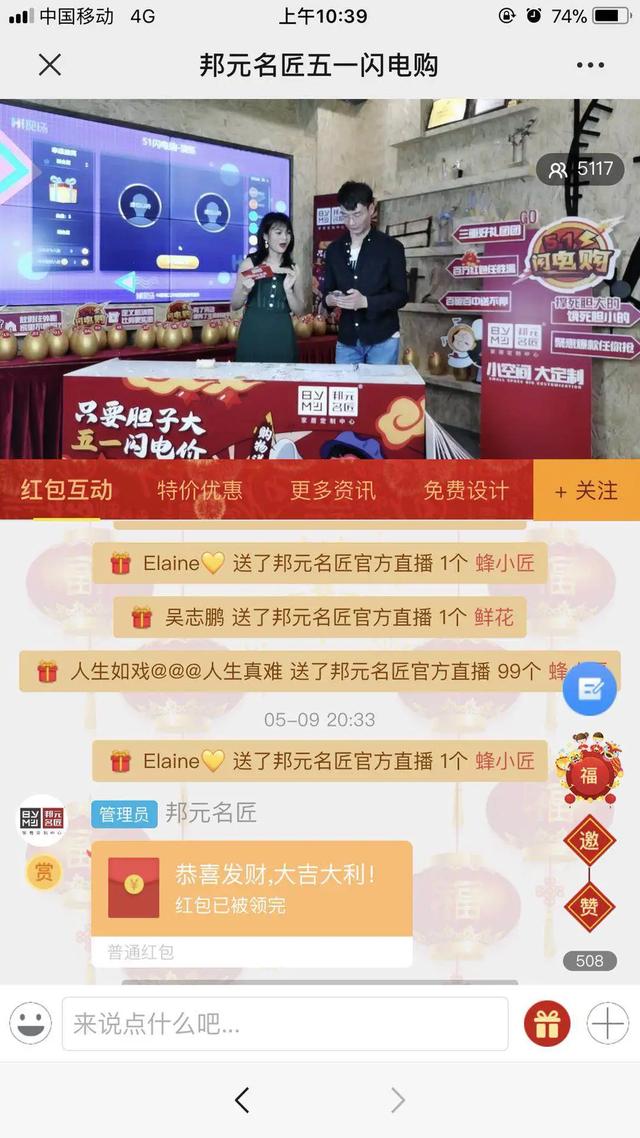Tap the floating blue edit note icon
Image resolution: width=640 pixels, height=1138 pixels.
[590, 688]
